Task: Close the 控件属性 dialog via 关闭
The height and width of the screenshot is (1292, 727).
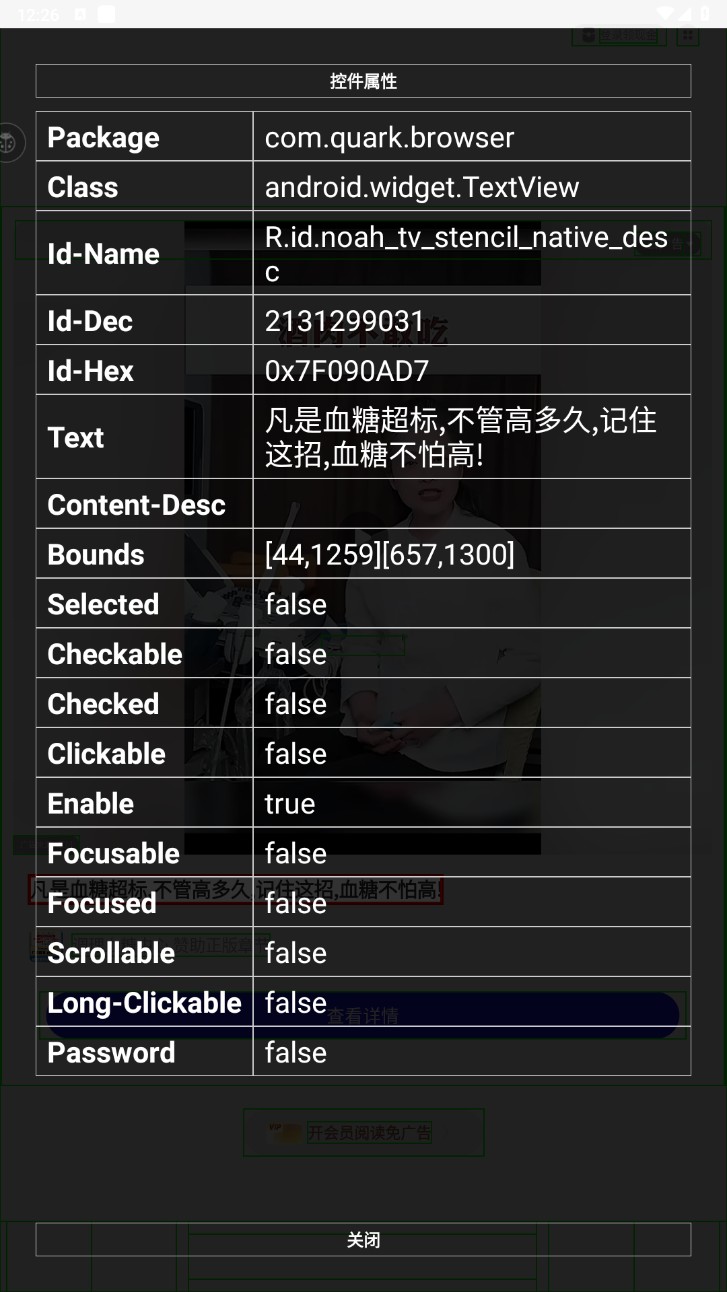Action: coord(363,1240)
